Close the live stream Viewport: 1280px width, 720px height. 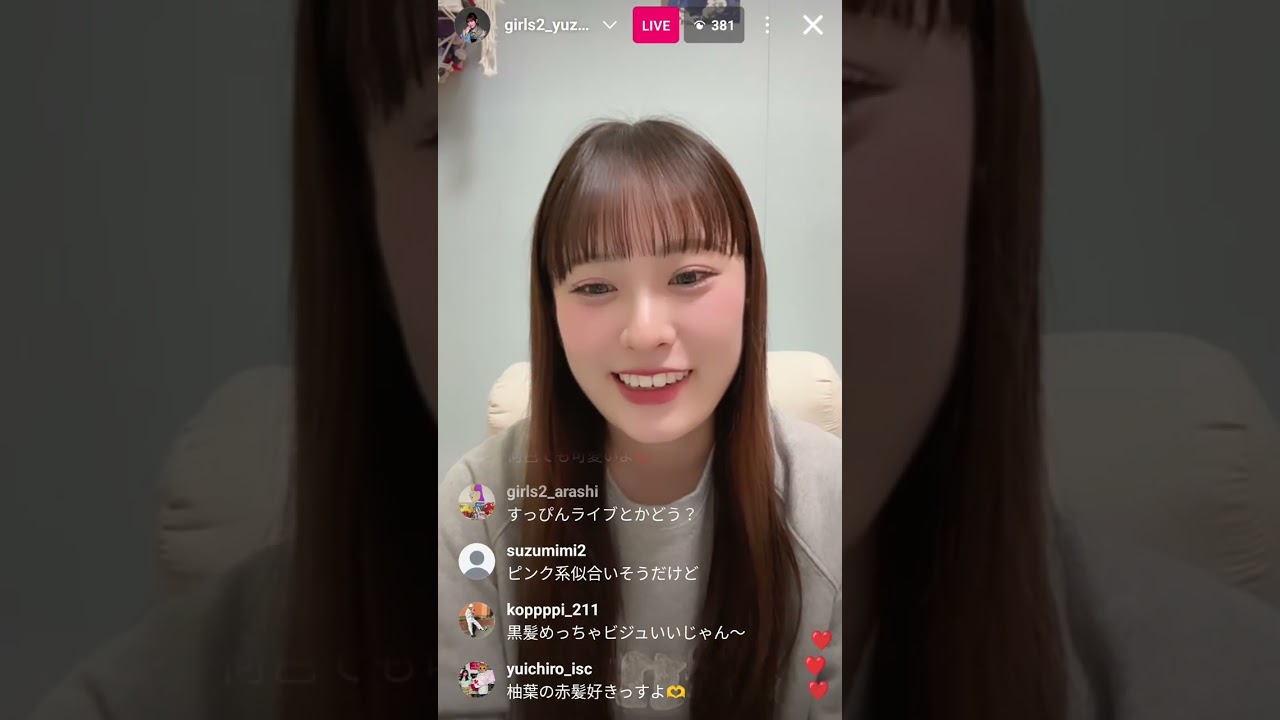coord(813,25)
